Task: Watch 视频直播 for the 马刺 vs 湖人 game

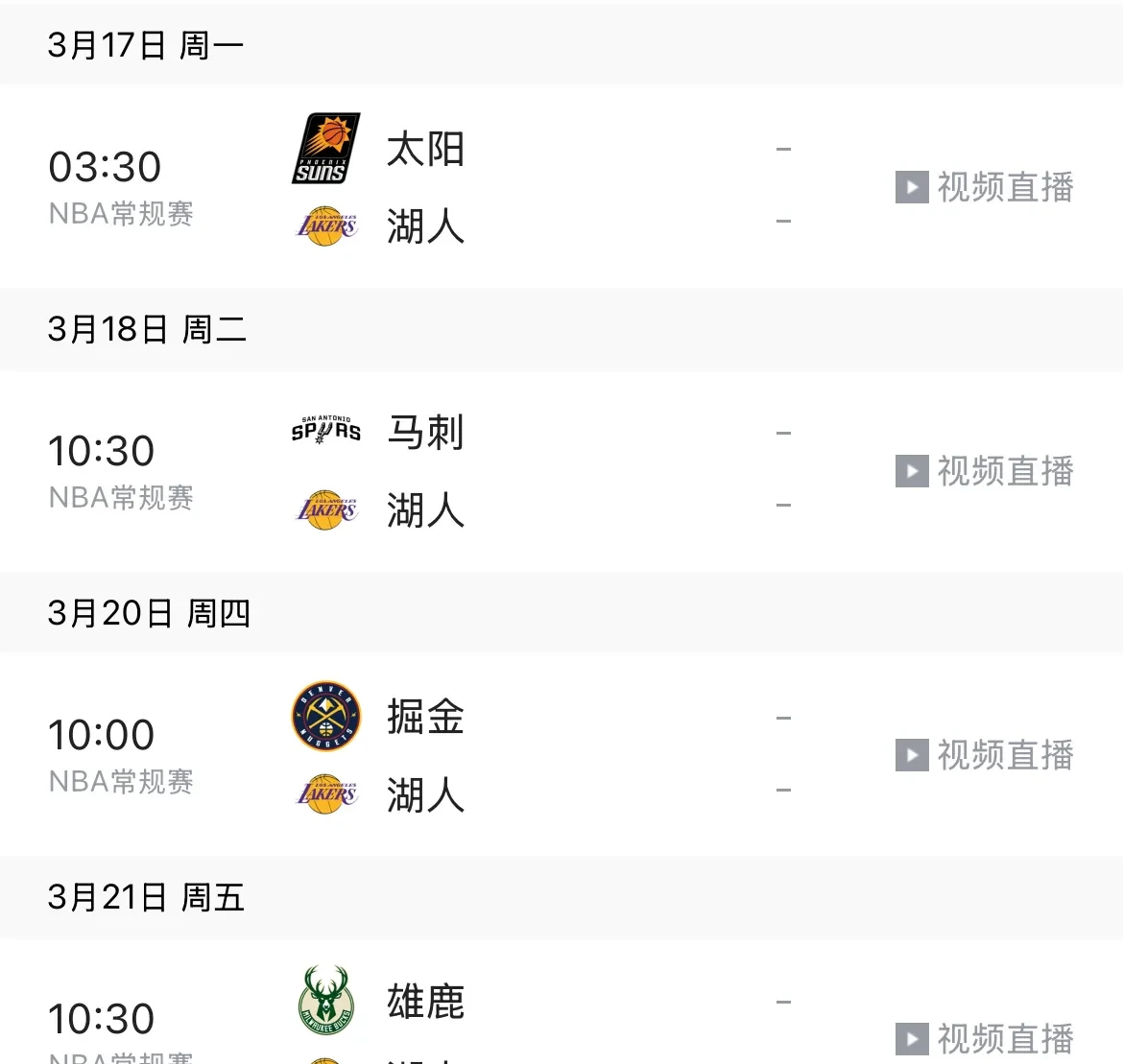Action: coord(985,471)
